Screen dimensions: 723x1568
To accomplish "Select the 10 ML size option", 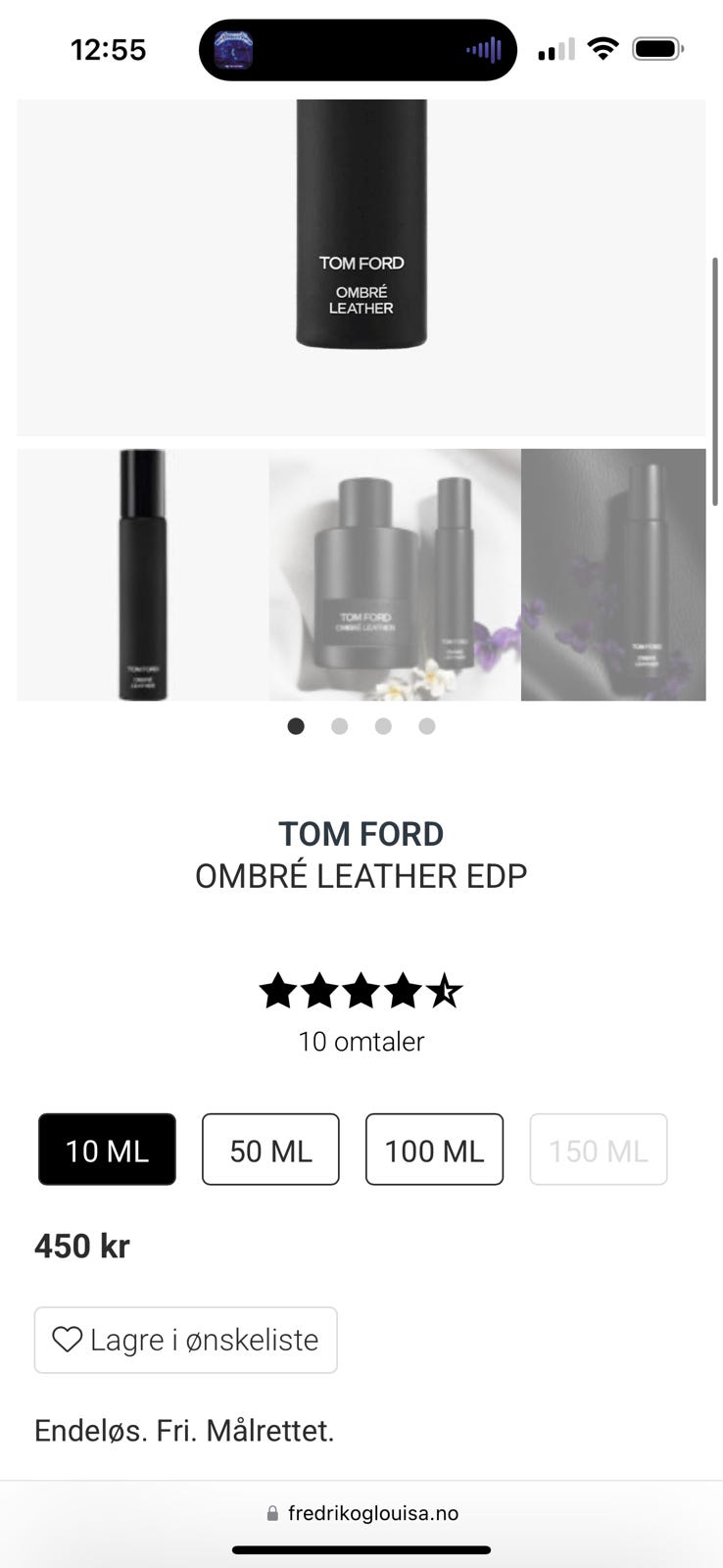I will (x=107, y=1150).
